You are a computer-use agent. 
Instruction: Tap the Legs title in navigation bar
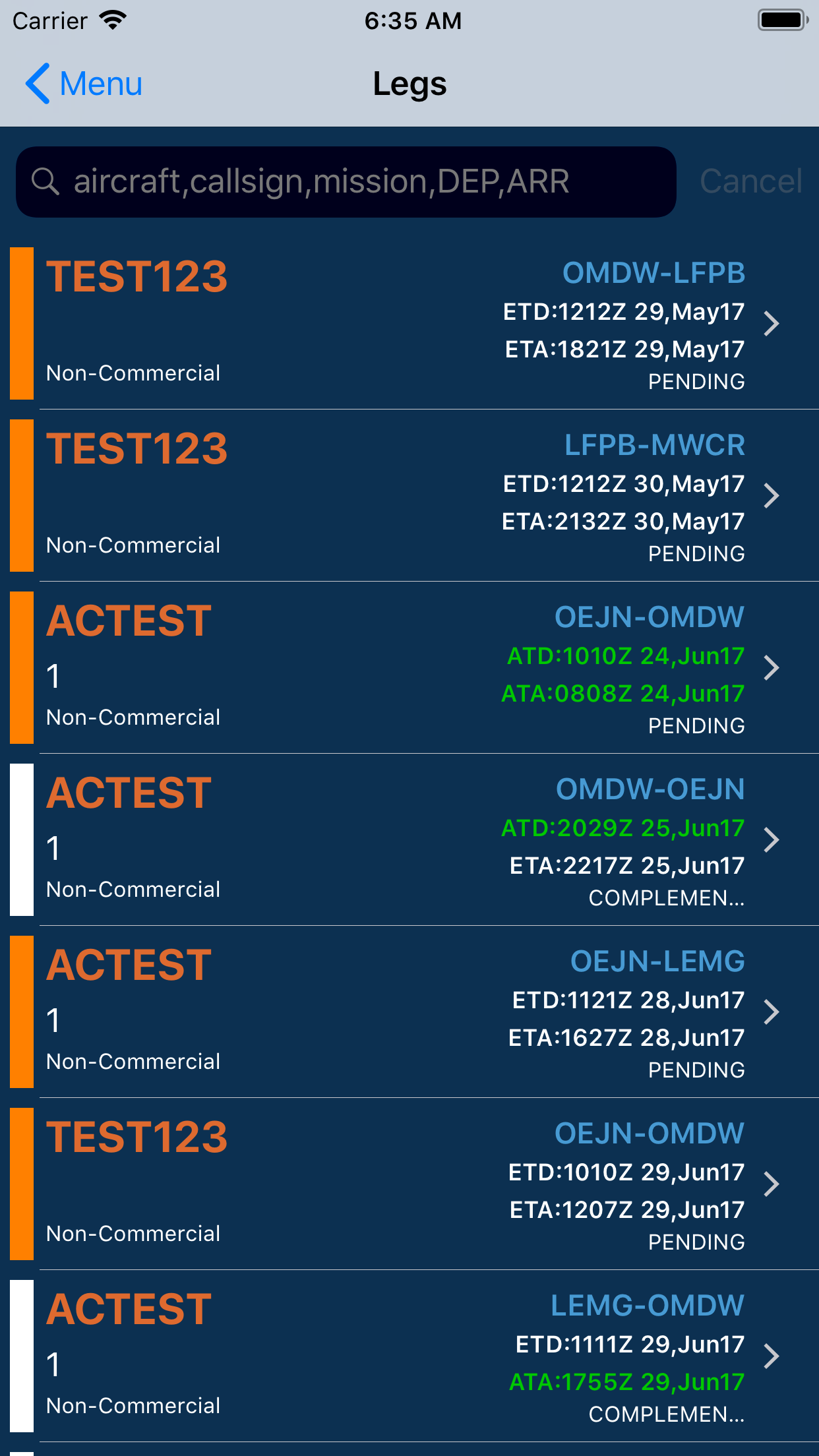click(x=409, y=83)
